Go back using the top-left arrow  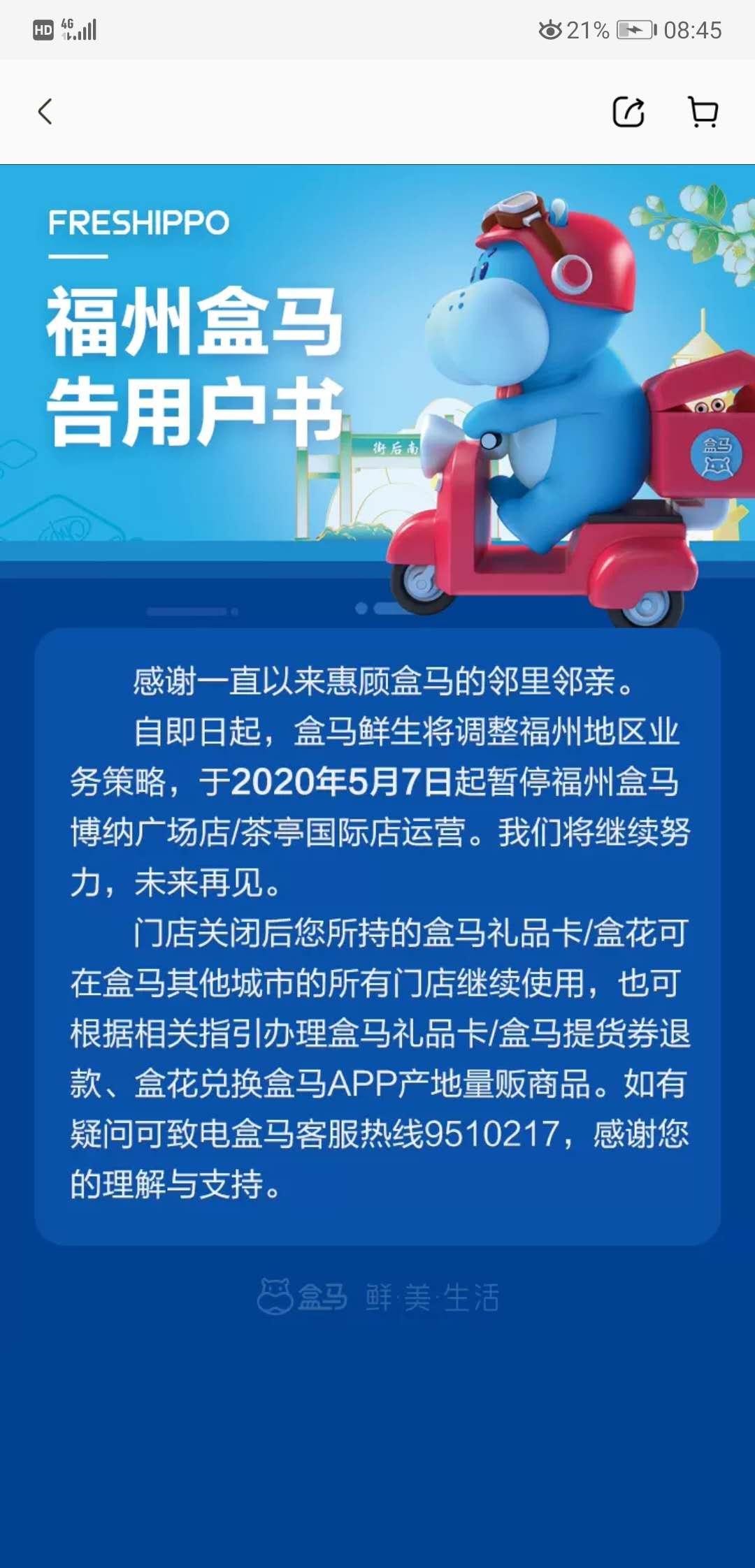point(45,112)
